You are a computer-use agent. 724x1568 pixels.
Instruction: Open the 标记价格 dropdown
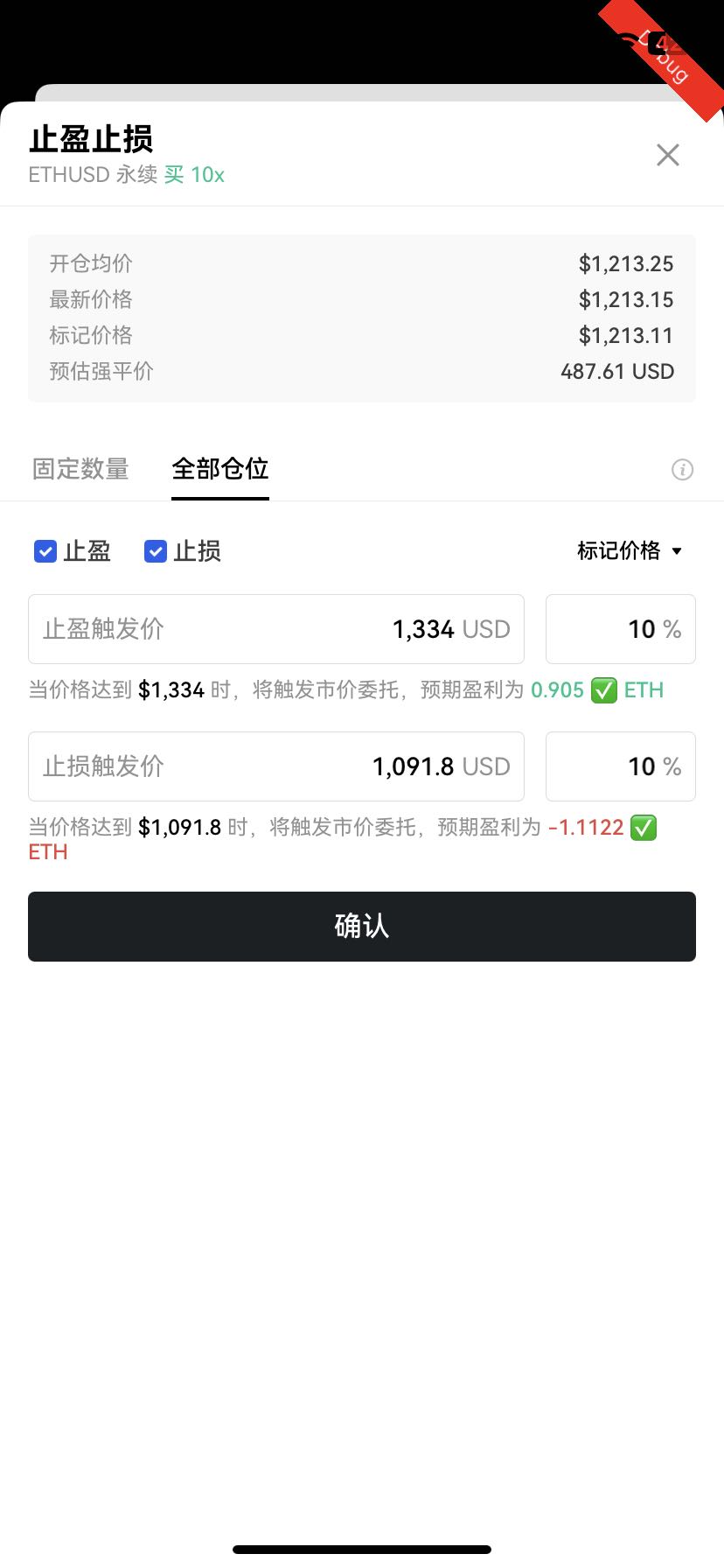(x=630, y=550)
